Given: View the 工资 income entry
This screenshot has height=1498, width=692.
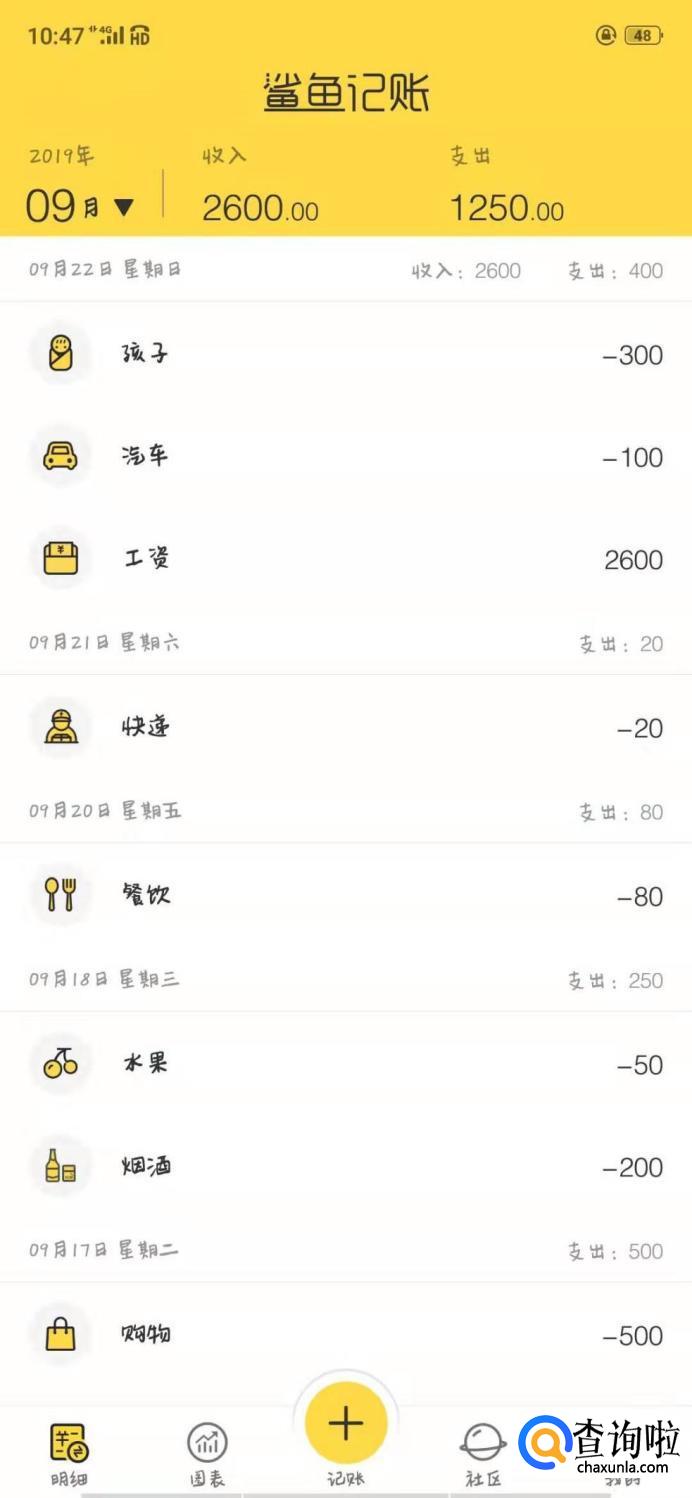Looking at the screenshot, I should click(x=346, y=559).
